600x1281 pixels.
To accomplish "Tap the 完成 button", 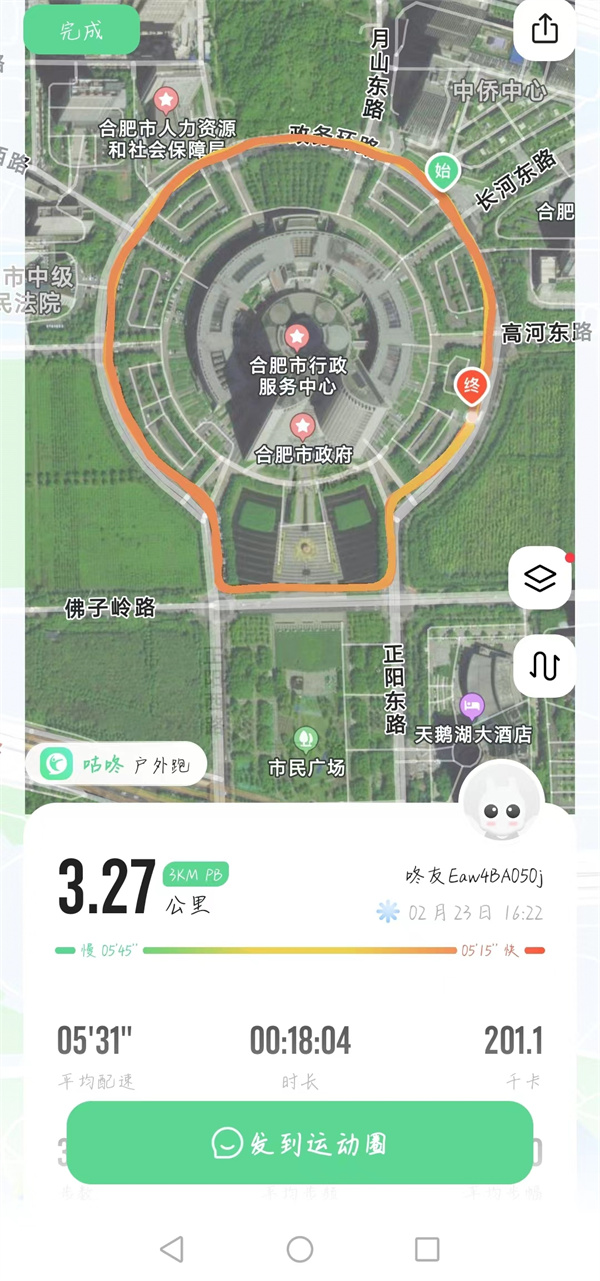I will [x=81, y=30].
